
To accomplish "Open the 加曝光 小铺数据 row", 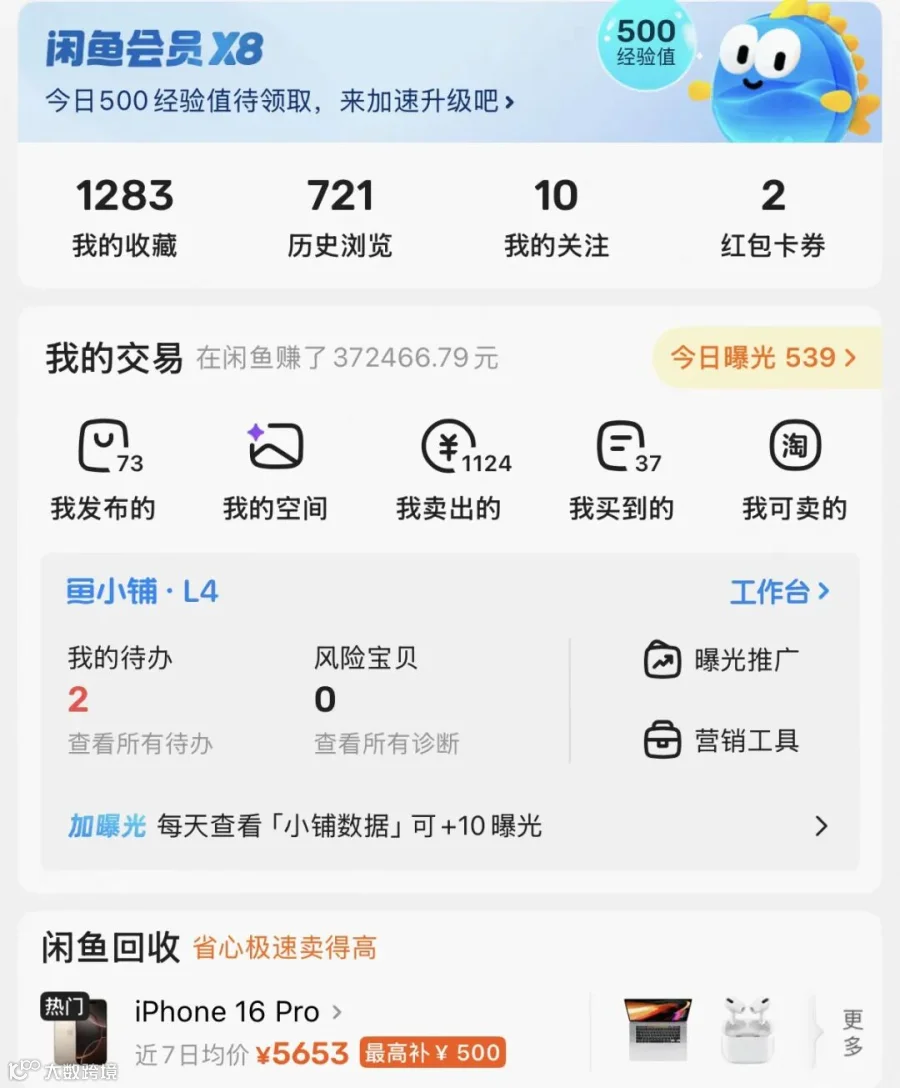I will point(449,826).
